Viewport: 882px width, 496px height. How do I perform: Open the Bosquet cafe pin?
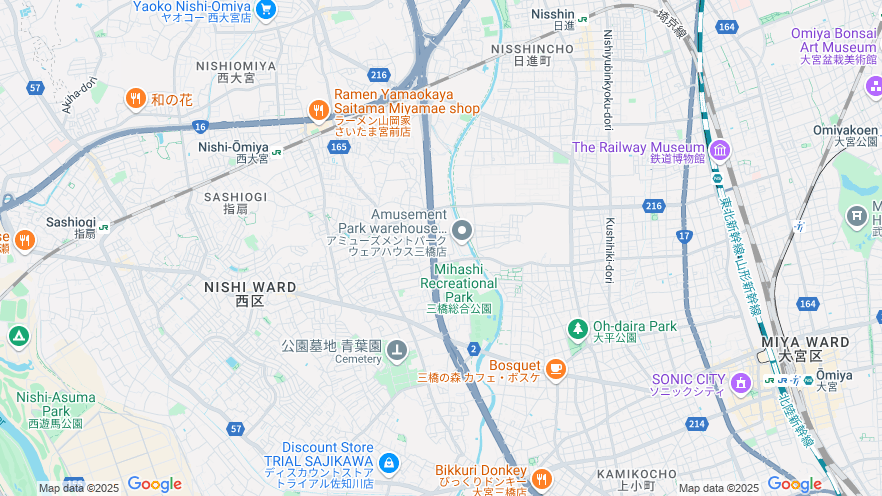pos(556,369)
